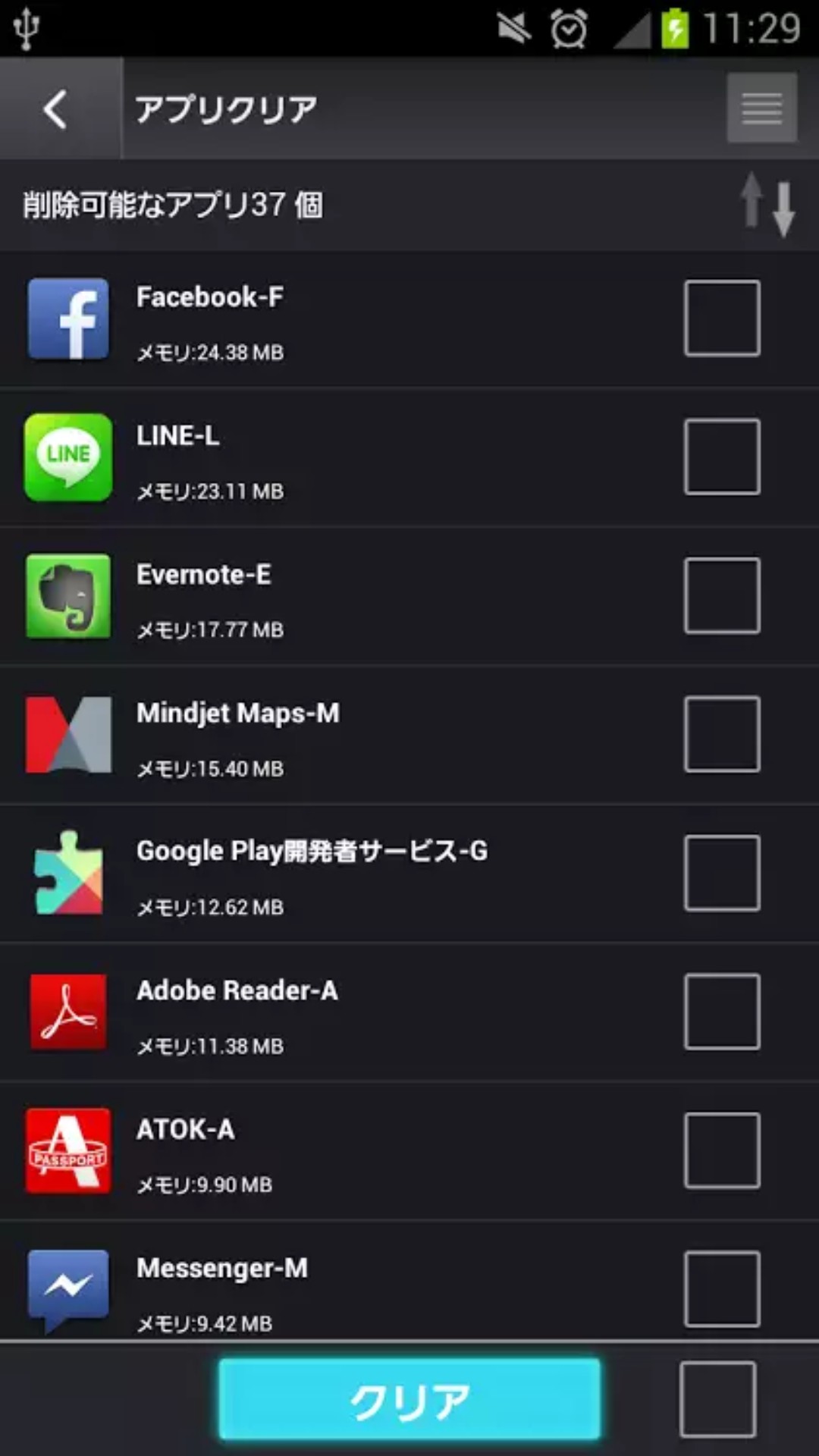The width and height of the screenshot is (819, 1456).
Task: Mark Mindjet Maps-M for clearing
Action: point(722,734)
